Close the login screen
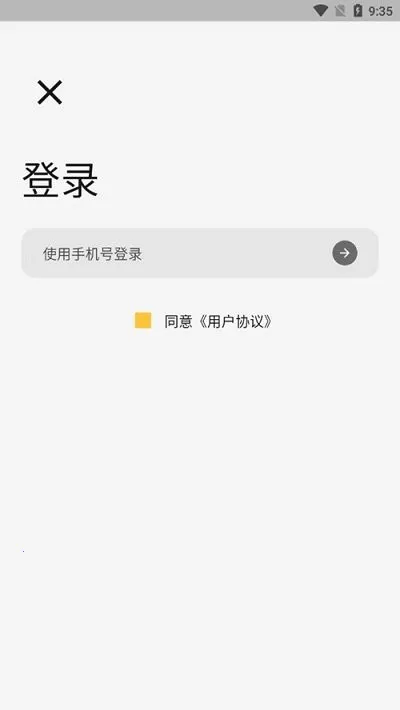 [49, 92]
